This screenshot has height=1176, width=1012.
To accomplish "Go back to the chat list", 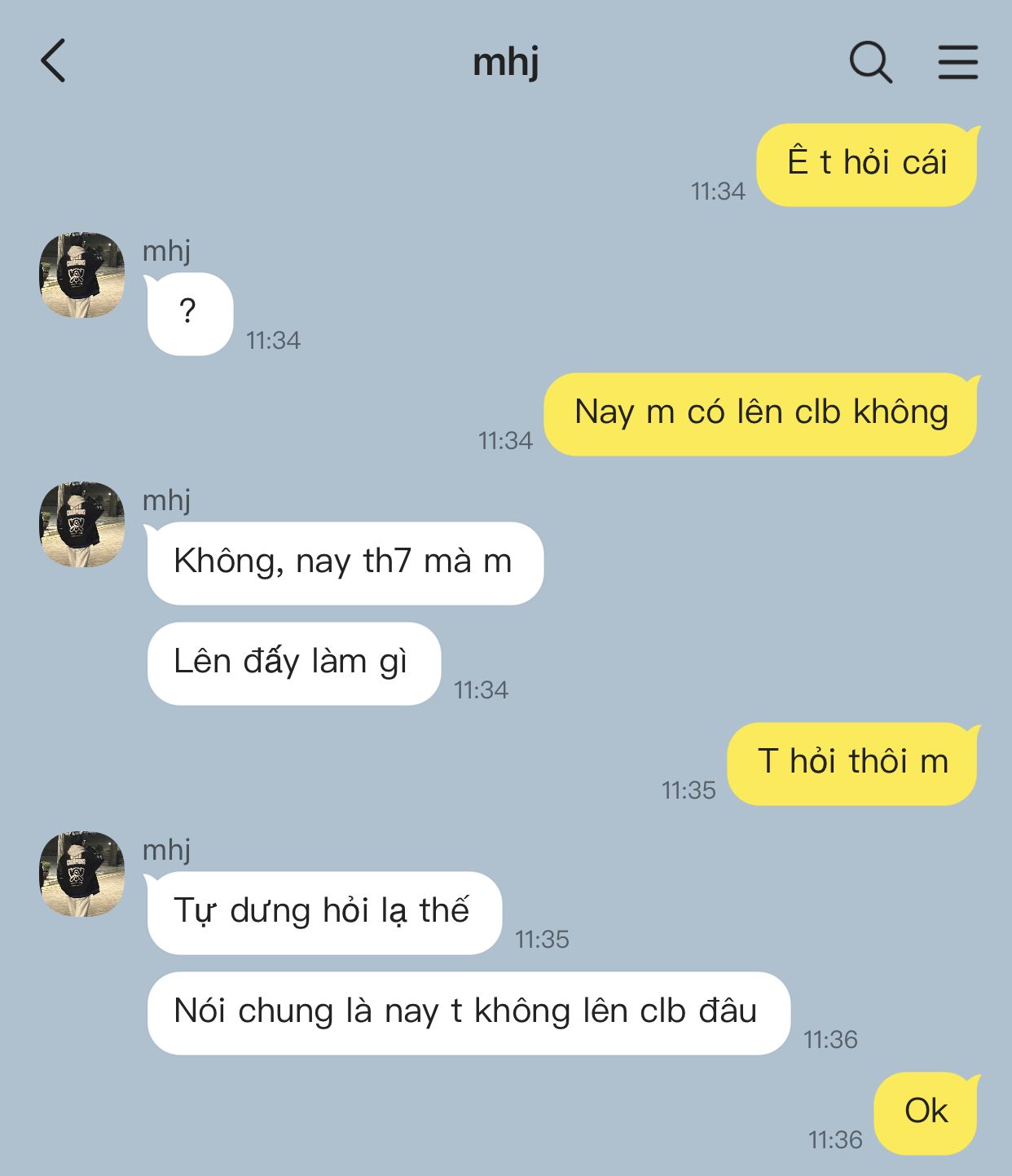I will pyautogui.click(x=54, y=61).
